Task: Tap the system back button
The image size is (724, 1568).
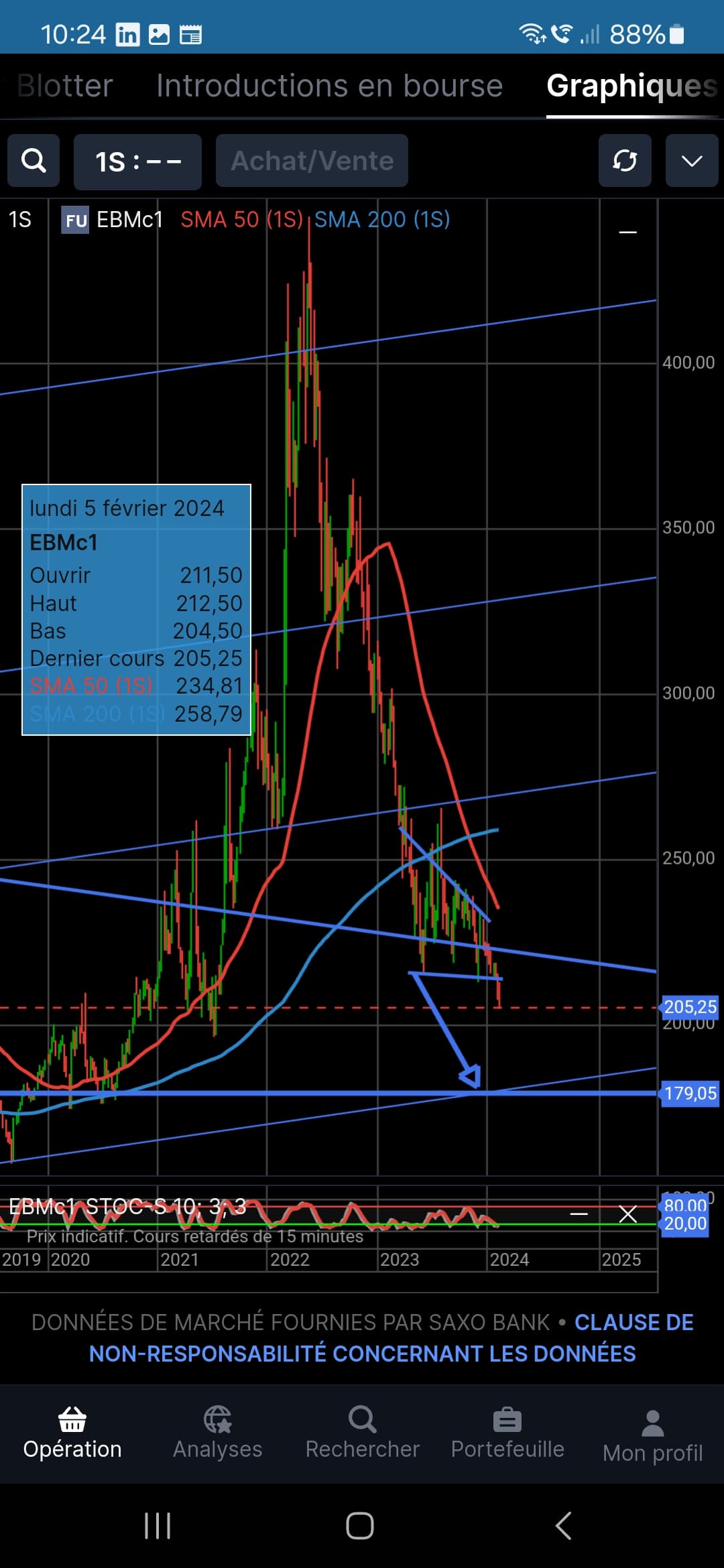Action: pos(564,1526)
